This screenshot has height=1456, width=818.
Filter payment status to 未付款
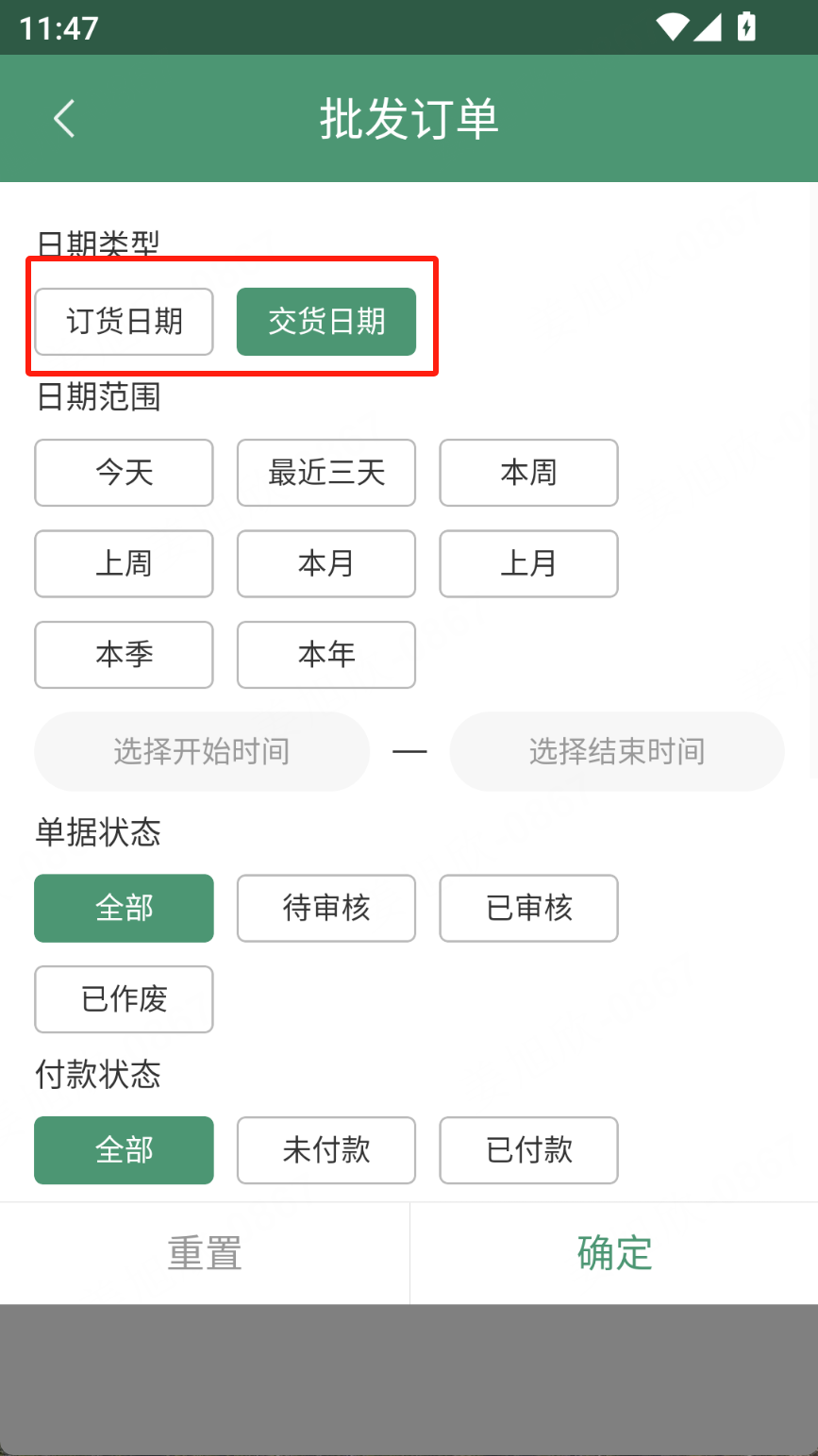click(x=326, y=1150)
